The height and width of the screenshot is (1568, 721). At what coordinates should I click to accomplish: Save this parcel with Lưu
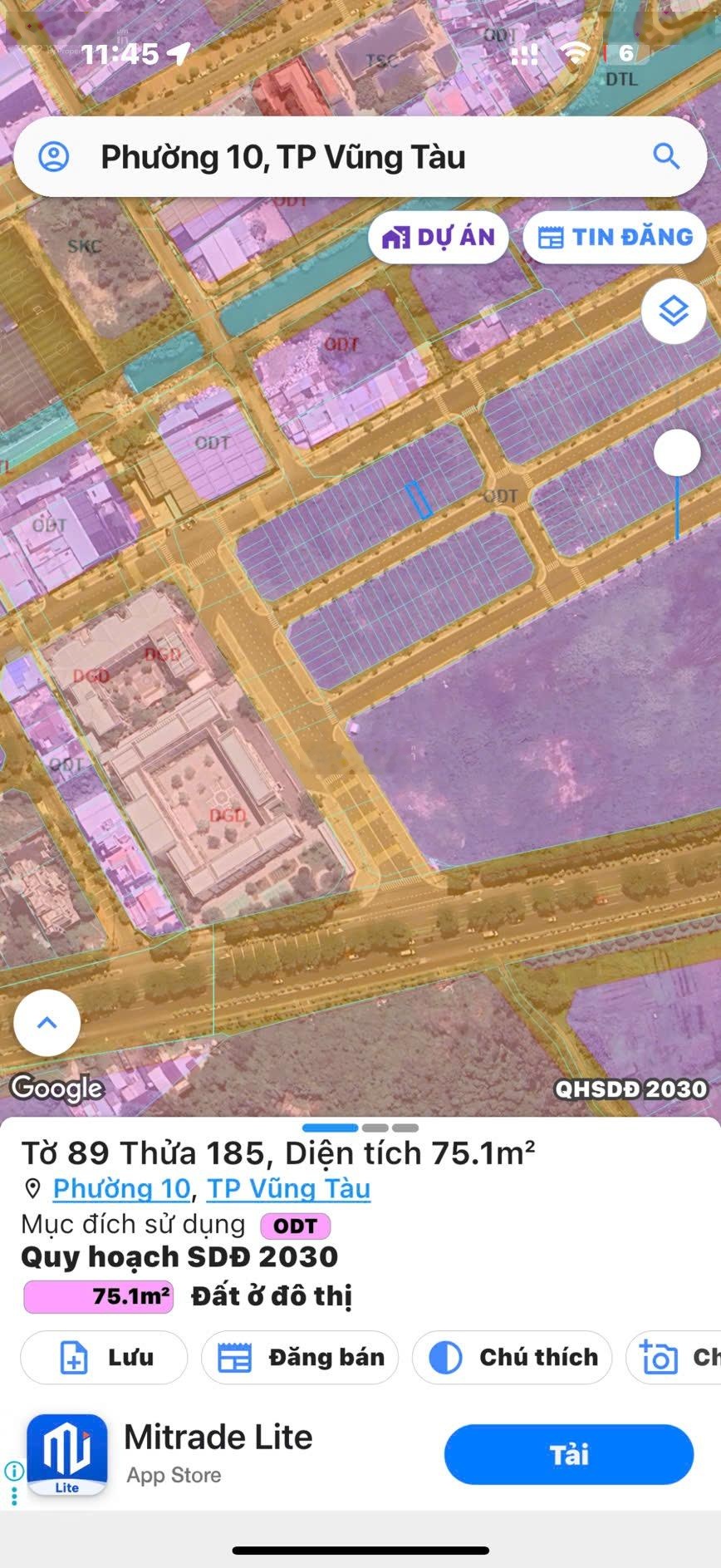[105, 1357]
